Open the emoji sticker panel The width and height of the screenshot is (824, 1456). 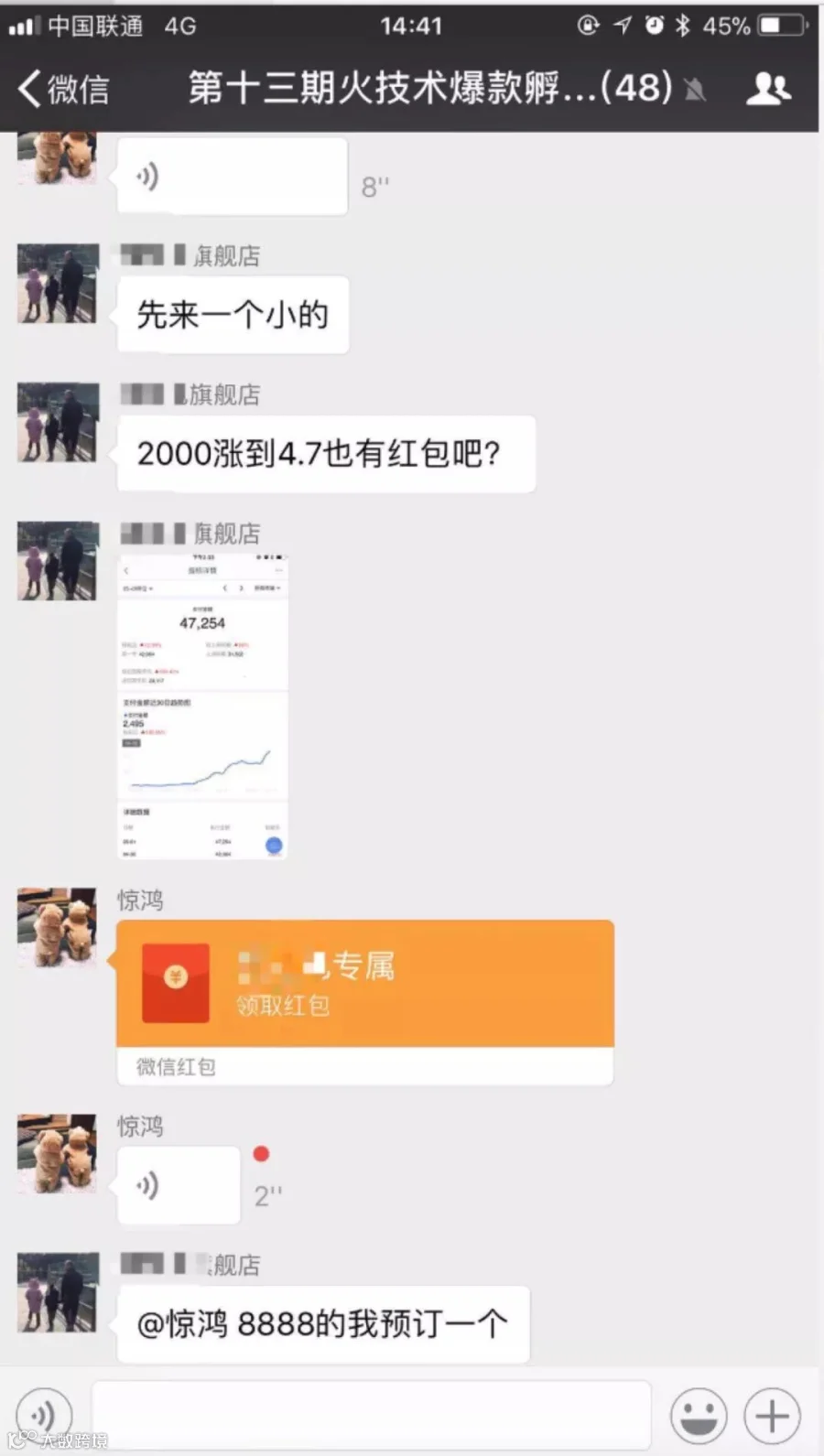point(699,1416)
